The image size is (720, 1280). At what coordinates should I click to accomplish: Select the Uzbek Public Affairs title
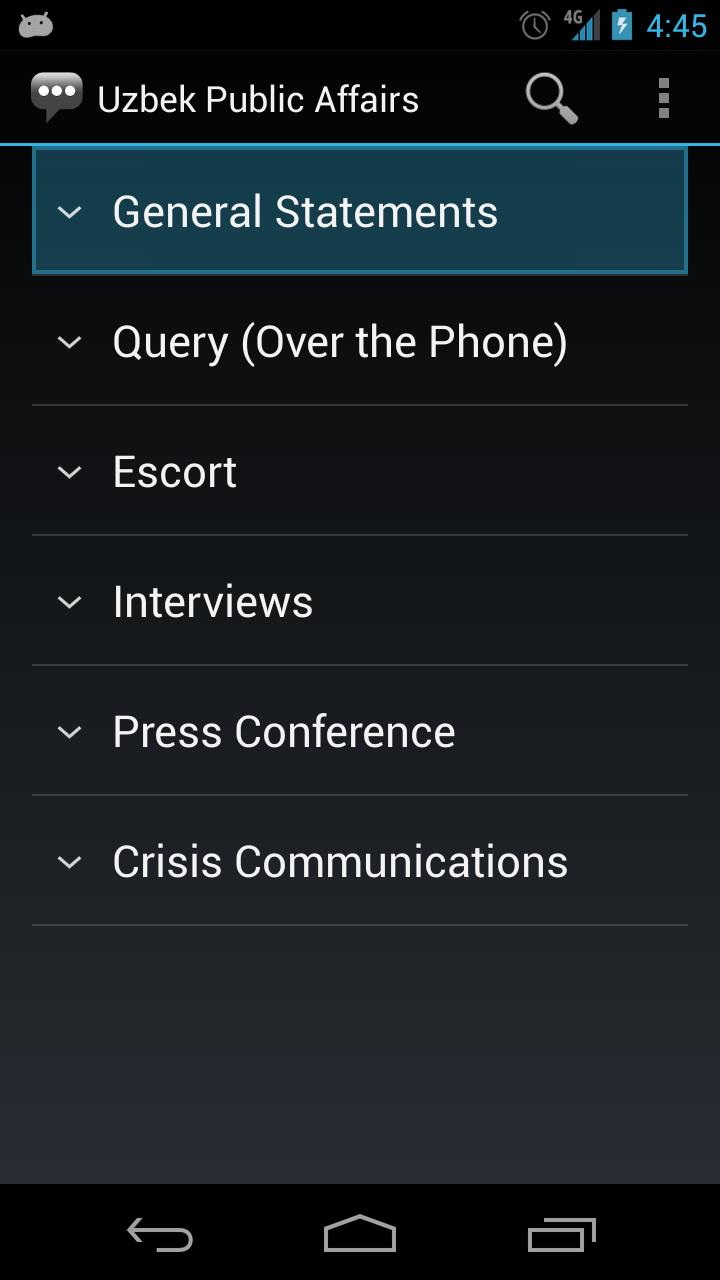(x=258, y=97)
